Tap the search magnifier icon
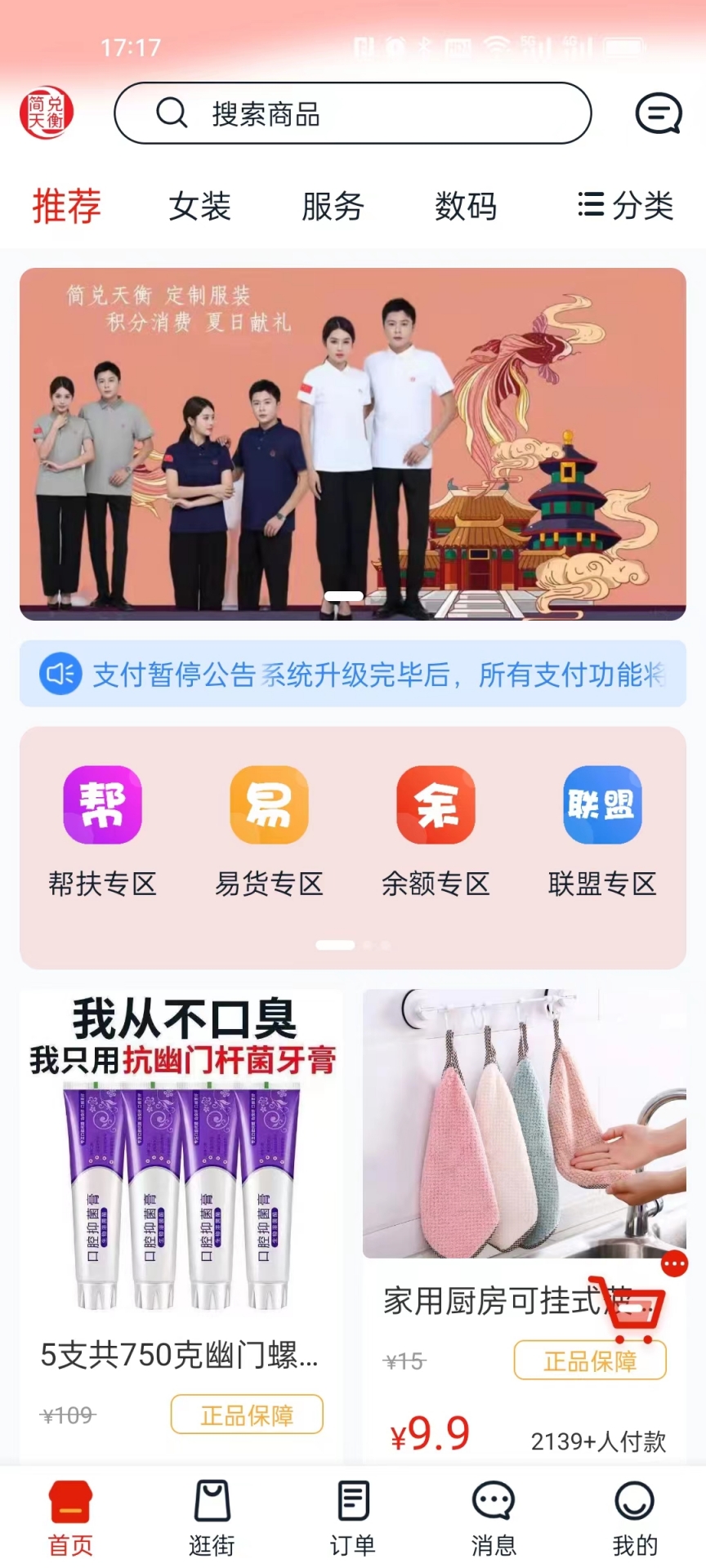Screen dimensions: 706x1568 pyautogui.click(x=172, y=114)
